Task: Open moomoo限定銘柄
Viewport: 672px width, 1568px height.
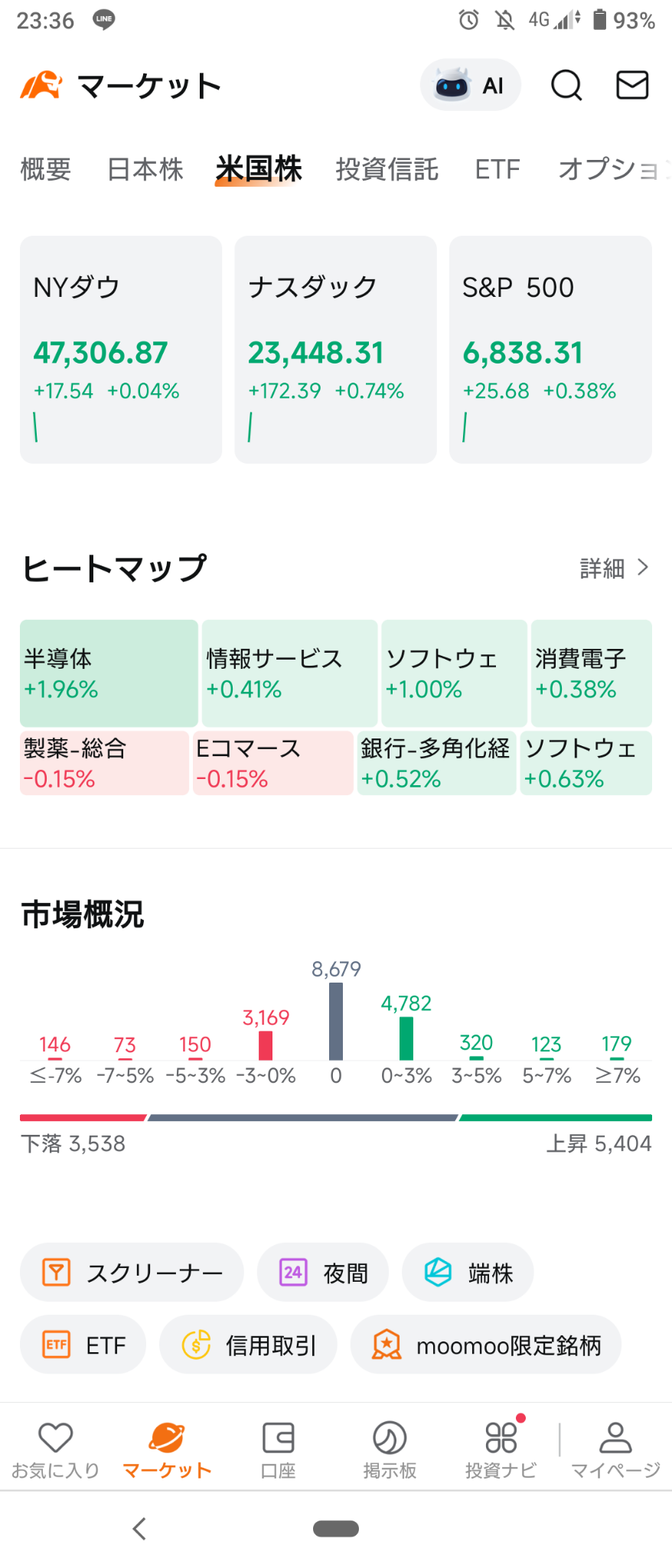Action: 485,1345
